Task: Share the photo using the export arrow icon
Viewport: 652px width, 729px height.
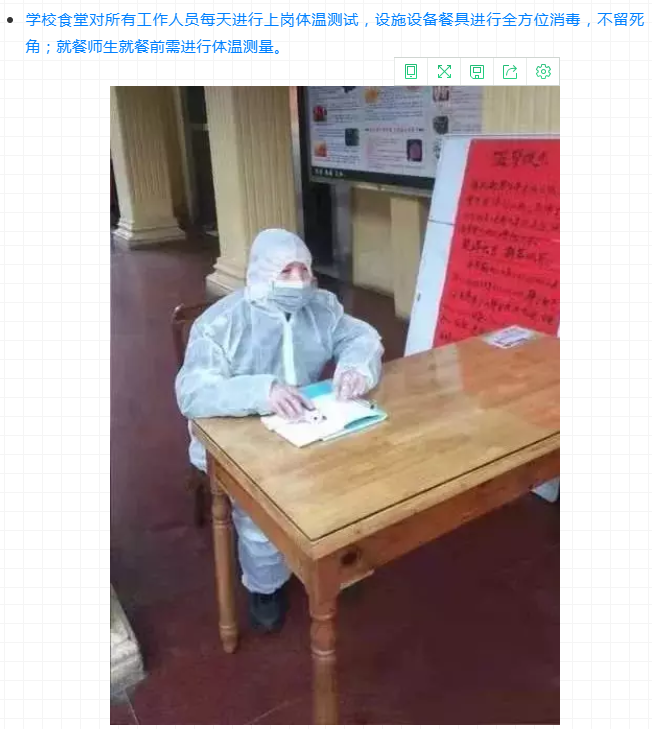Action: [x=510, y=71]
